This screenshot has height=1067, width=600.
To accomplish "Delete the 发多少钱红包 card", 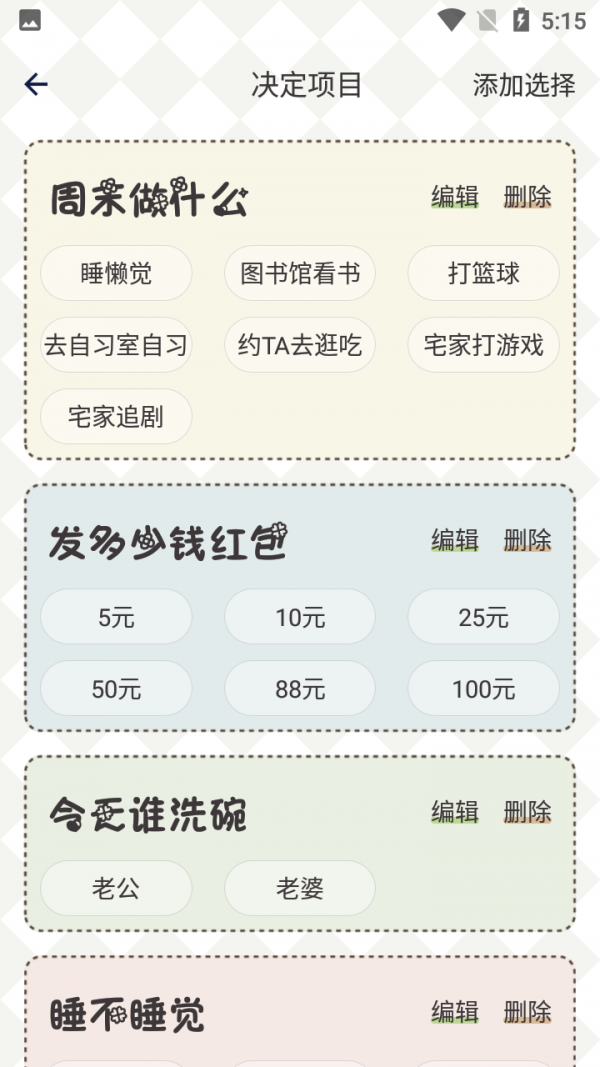I will (x=527, y=540).
